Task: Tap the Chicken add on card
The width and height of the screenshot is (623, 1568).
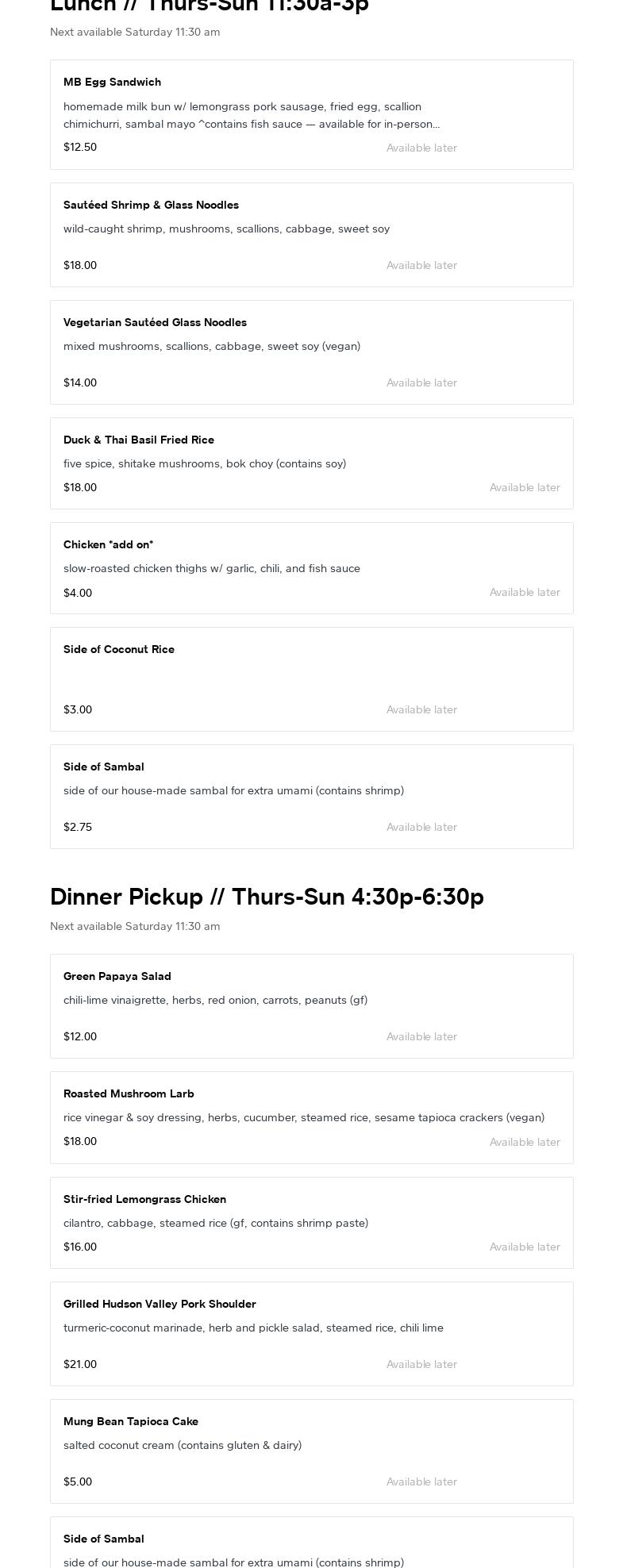Action: click(x=311, y=568)
